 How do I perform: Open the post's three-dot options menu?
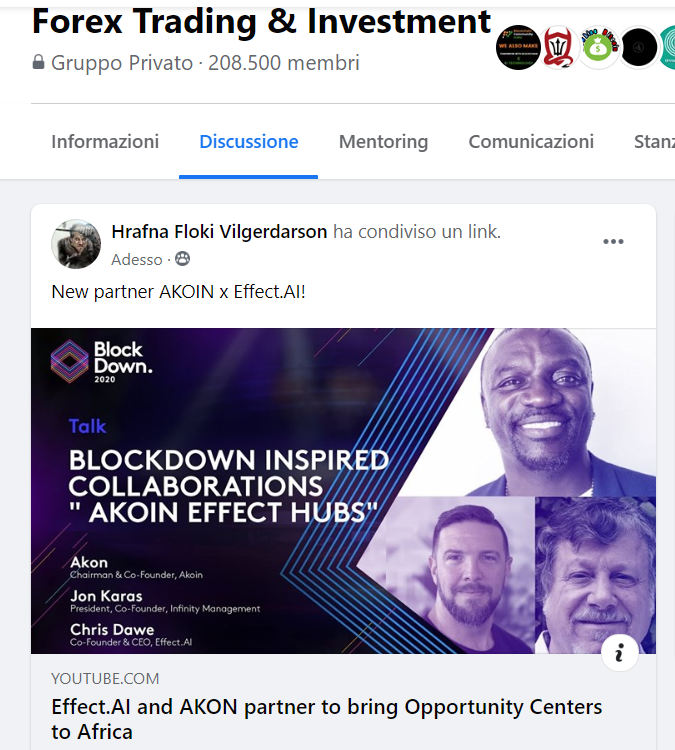[613, 242]
